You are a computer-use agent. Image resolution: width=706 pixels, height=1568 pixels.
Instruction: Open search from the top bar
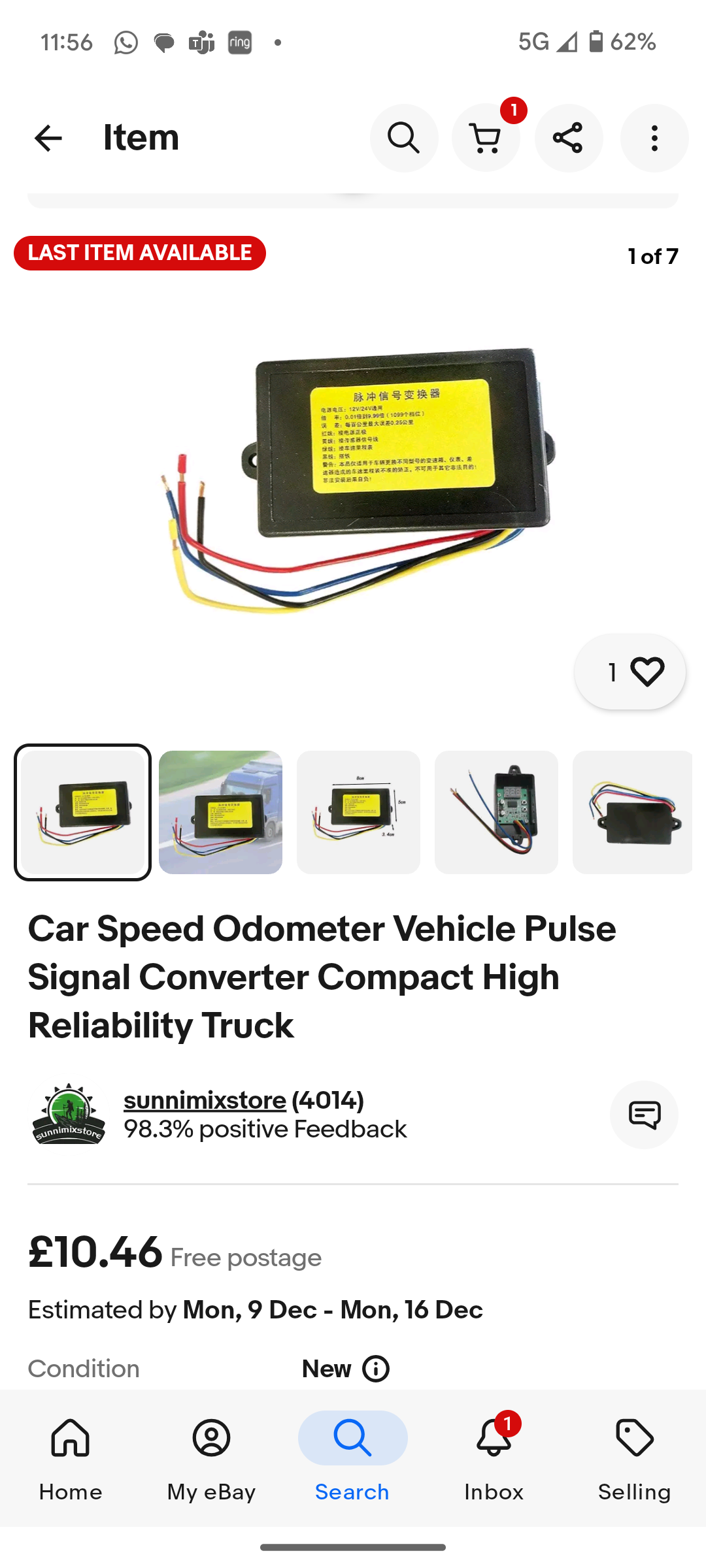(x=403, y=139)
